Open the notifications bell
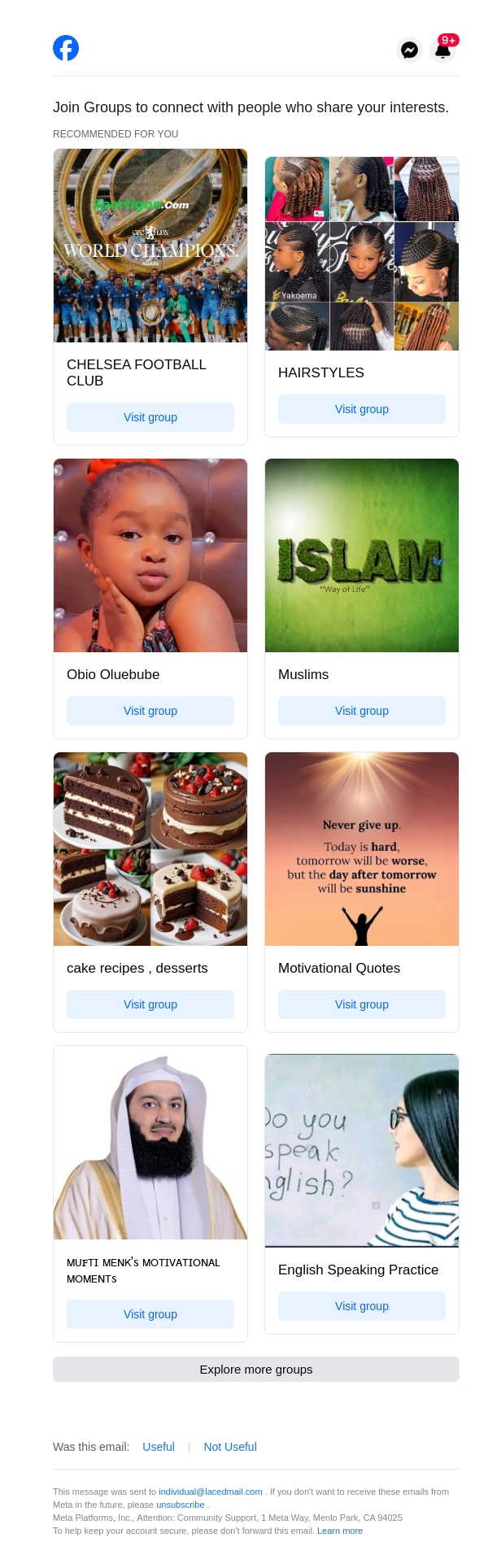This screenshot has height=1568, width=488. pyautogui.click(x=442, y=50)
